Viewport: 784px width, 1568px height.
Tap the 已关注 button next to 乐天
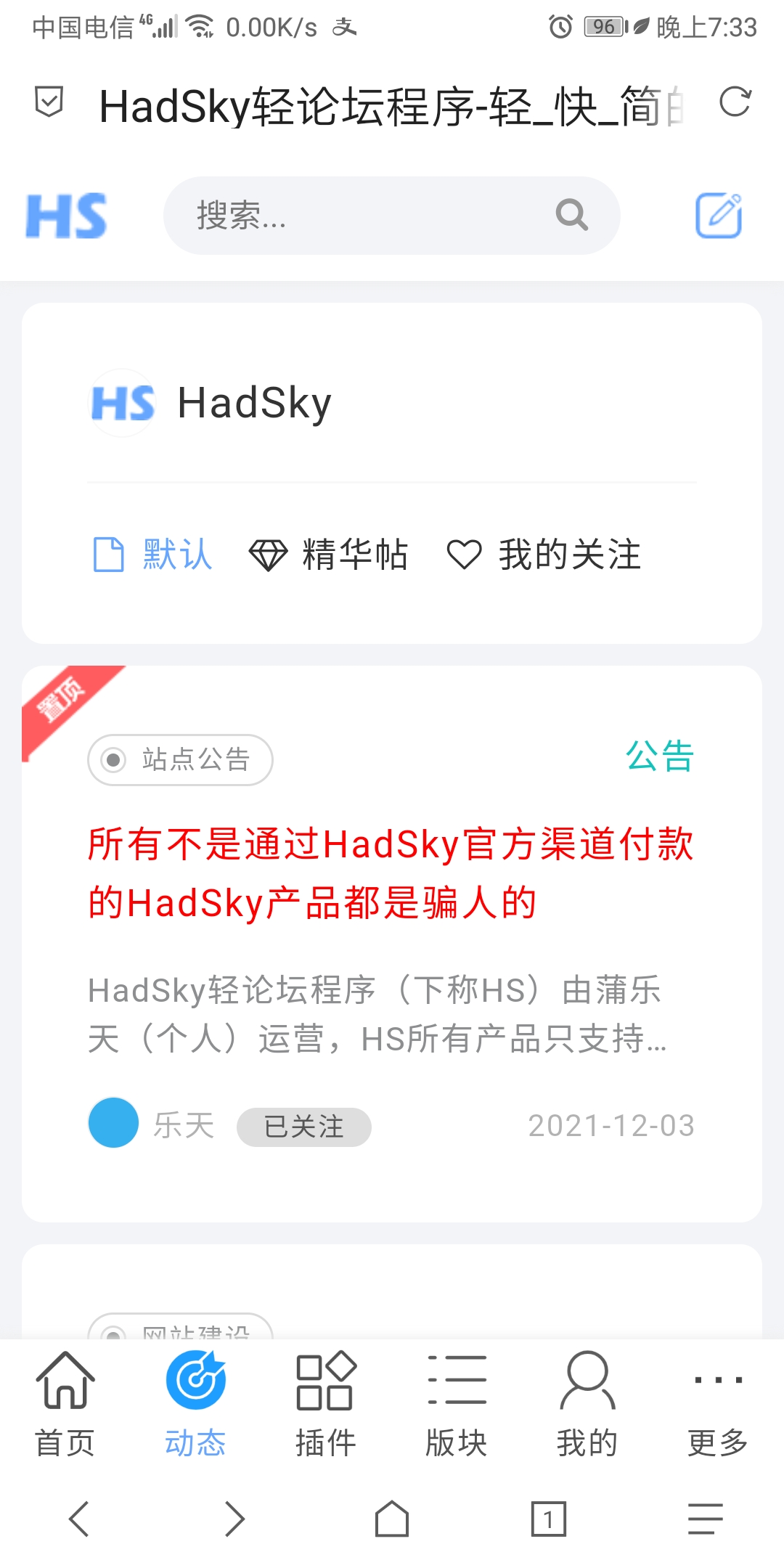[x=303, y=1127]
